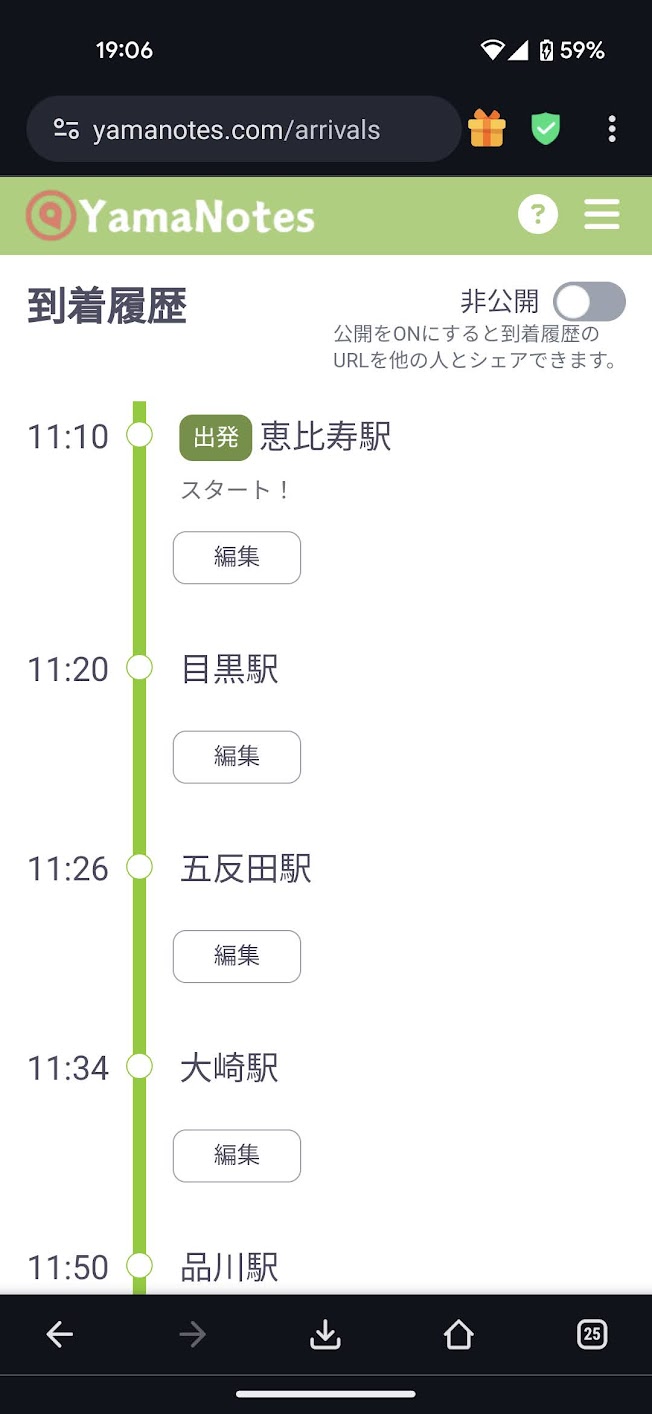Open the gift rewards icon

click(x=487, y=129)
